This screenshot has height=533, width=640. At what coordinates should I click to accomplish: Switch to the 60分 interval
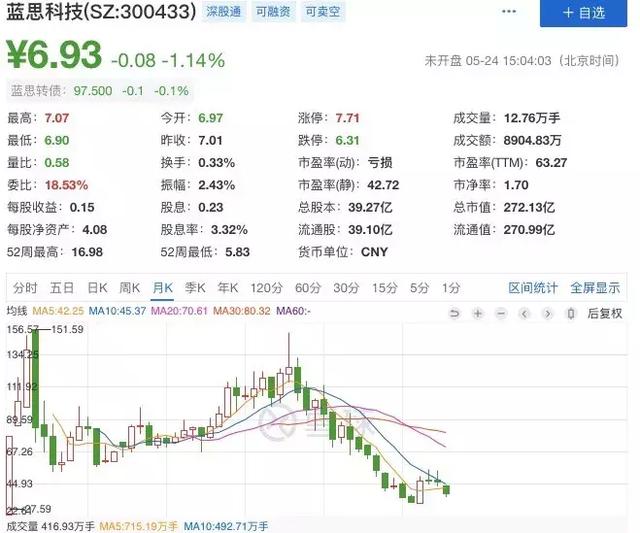(x=308, y=288)
